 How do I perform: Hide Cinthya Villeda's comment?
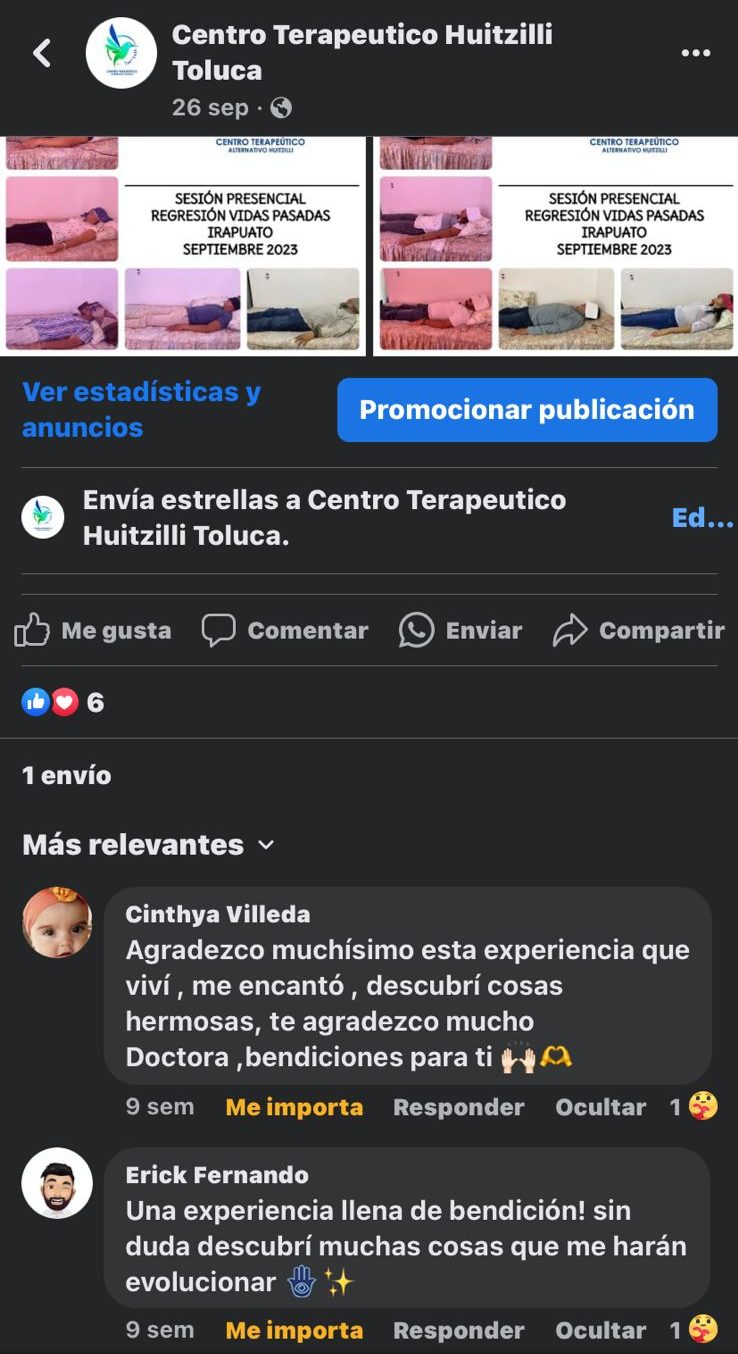pyautogui.click(x=600, y=1107)
